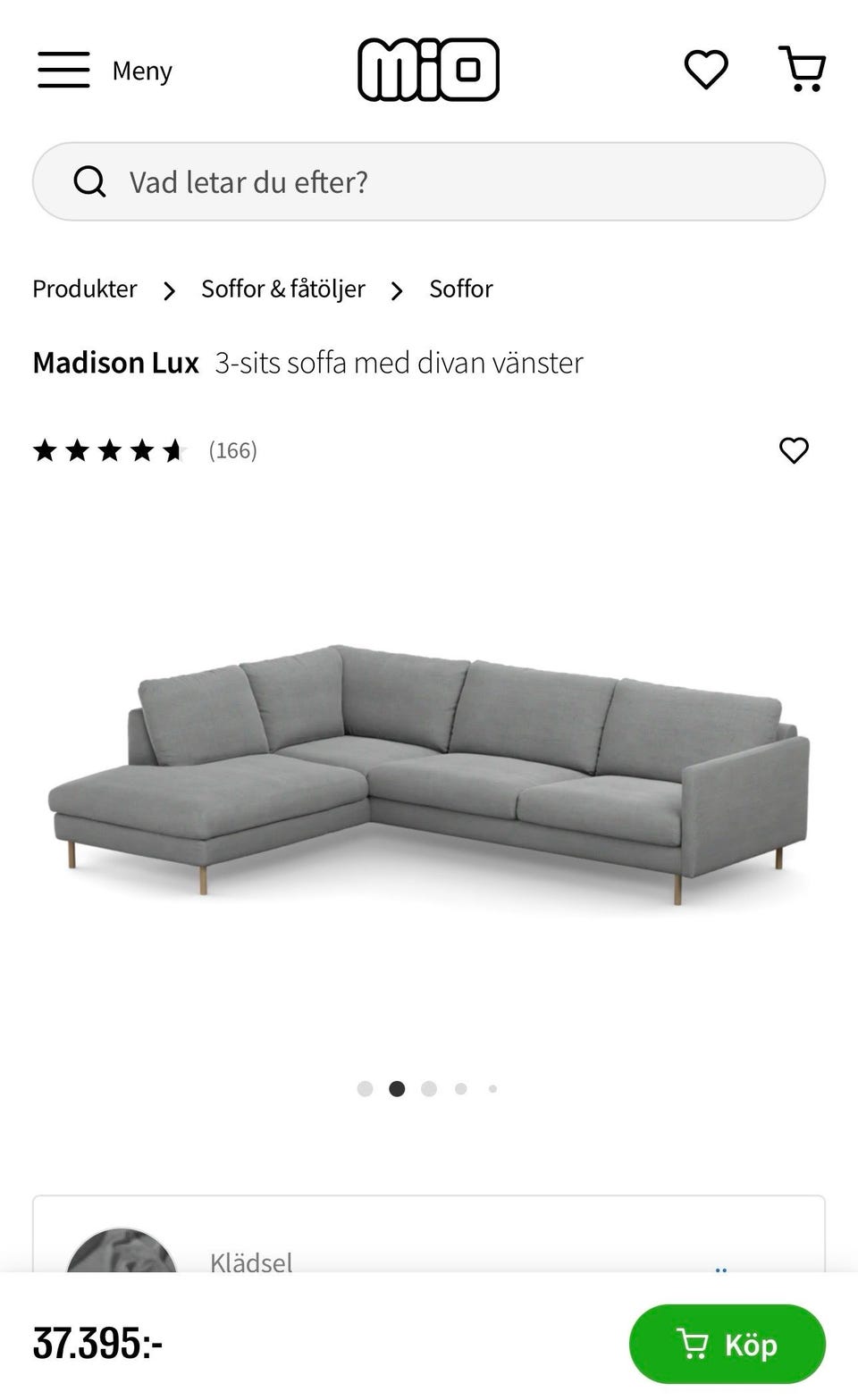This screenshot has height=1400, width=858.
Task: Click the Mio logo
Action: [429, 69]
